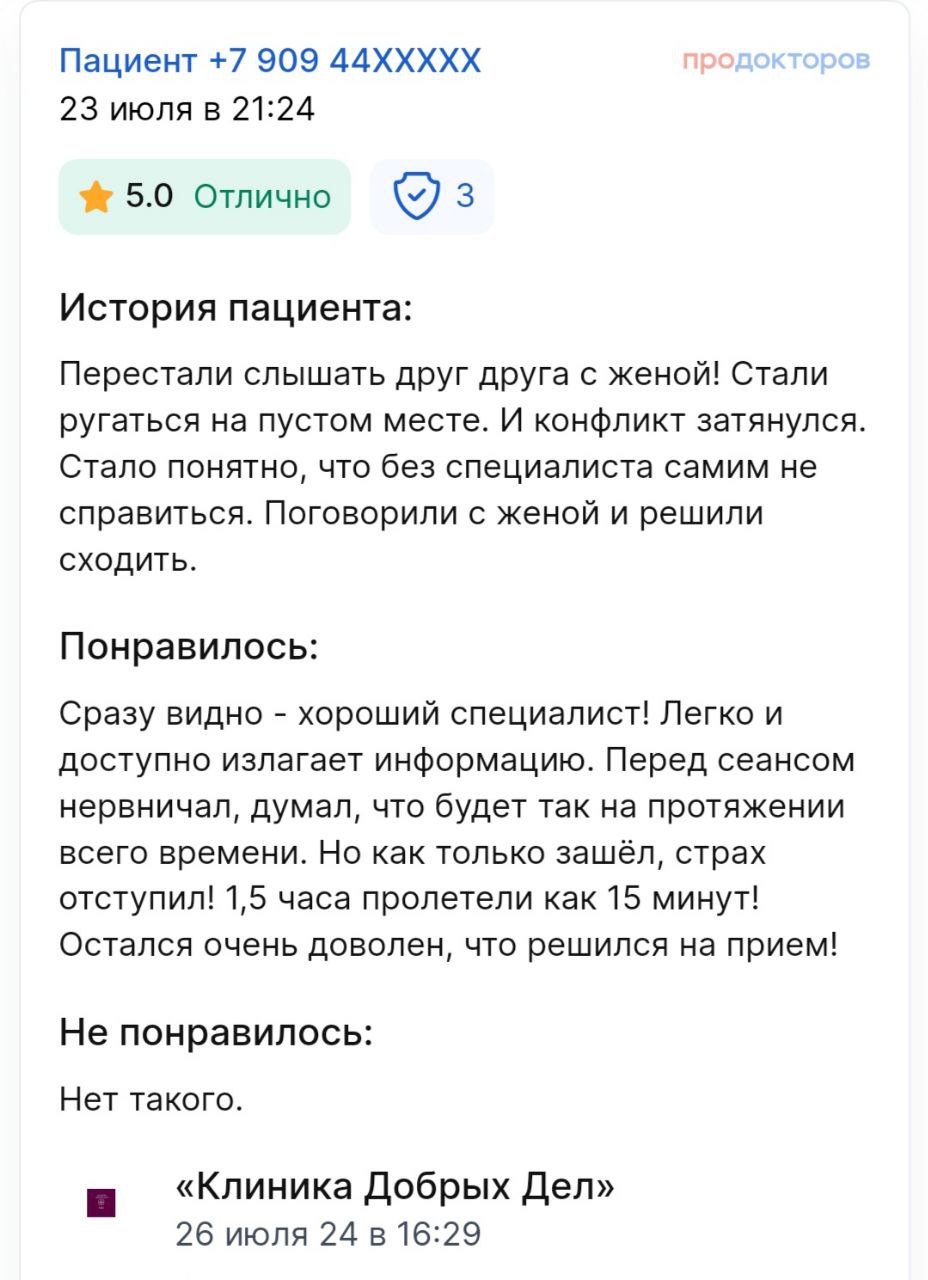This screenshot has height=1280, width=928.
Task: Open the «Клиника Добрых Дел» clinic reply
Action: pyautogui.click(x=395, y=1187)
